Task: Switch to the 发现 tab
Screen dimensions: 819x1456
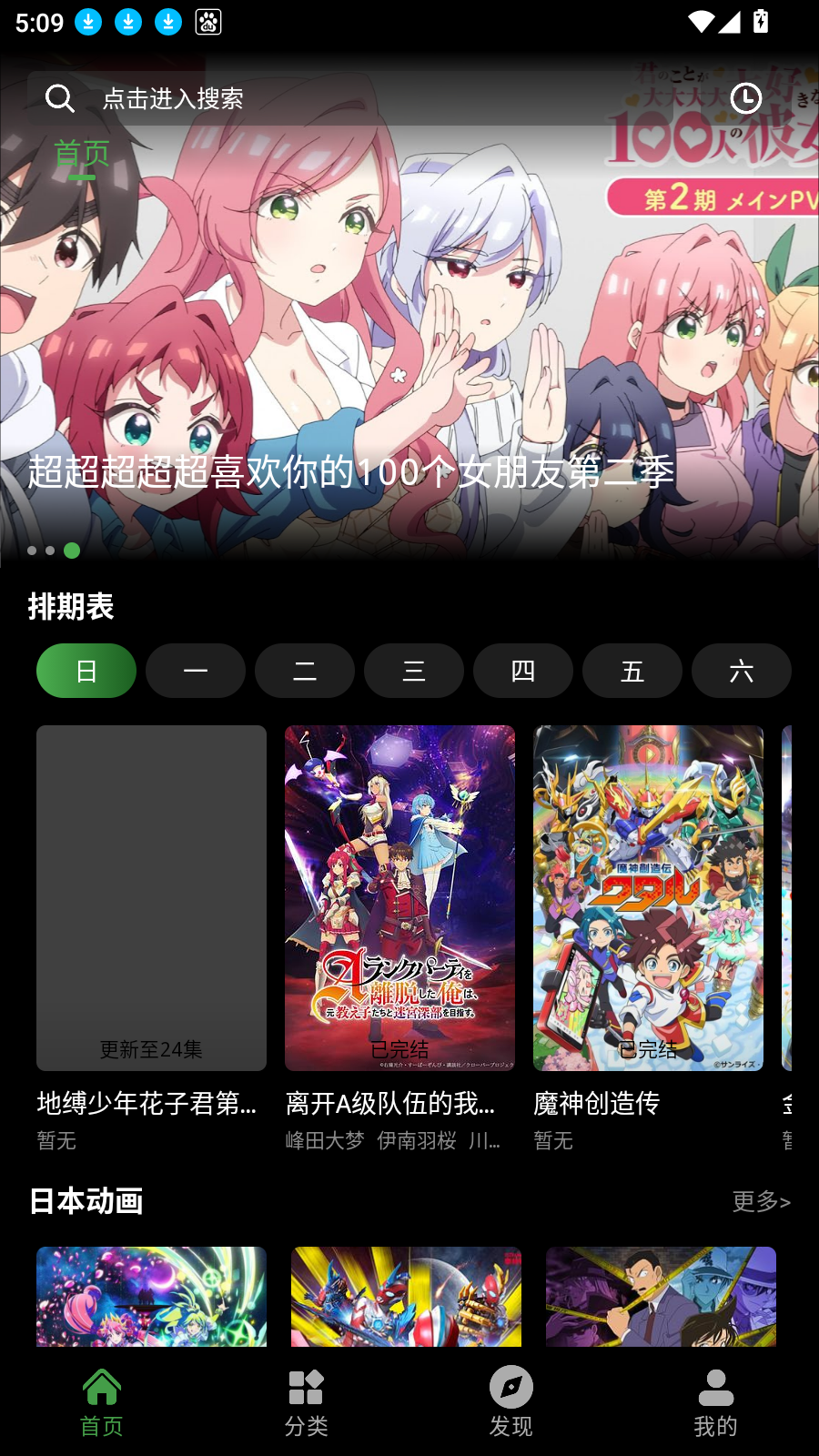Action: [x=511, y=1402]
